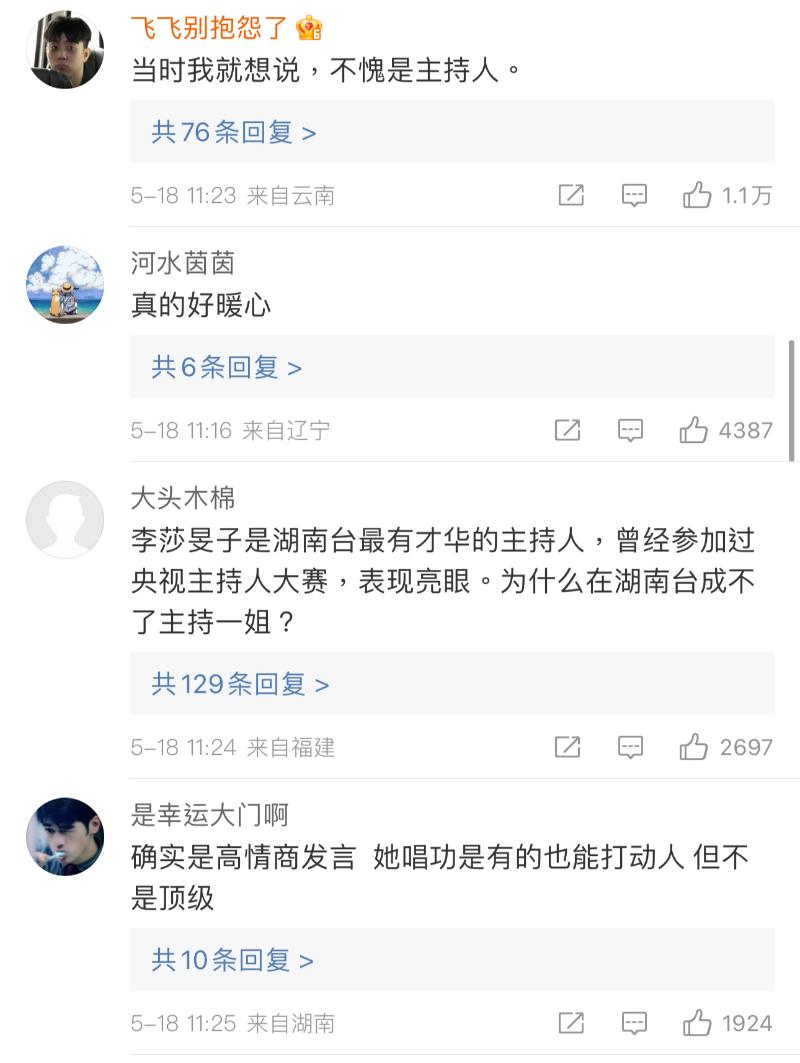The height and width of the screenshot is (1063, 800).
Task: Expand the 共129条回复 replies
Action: (240, 684)
